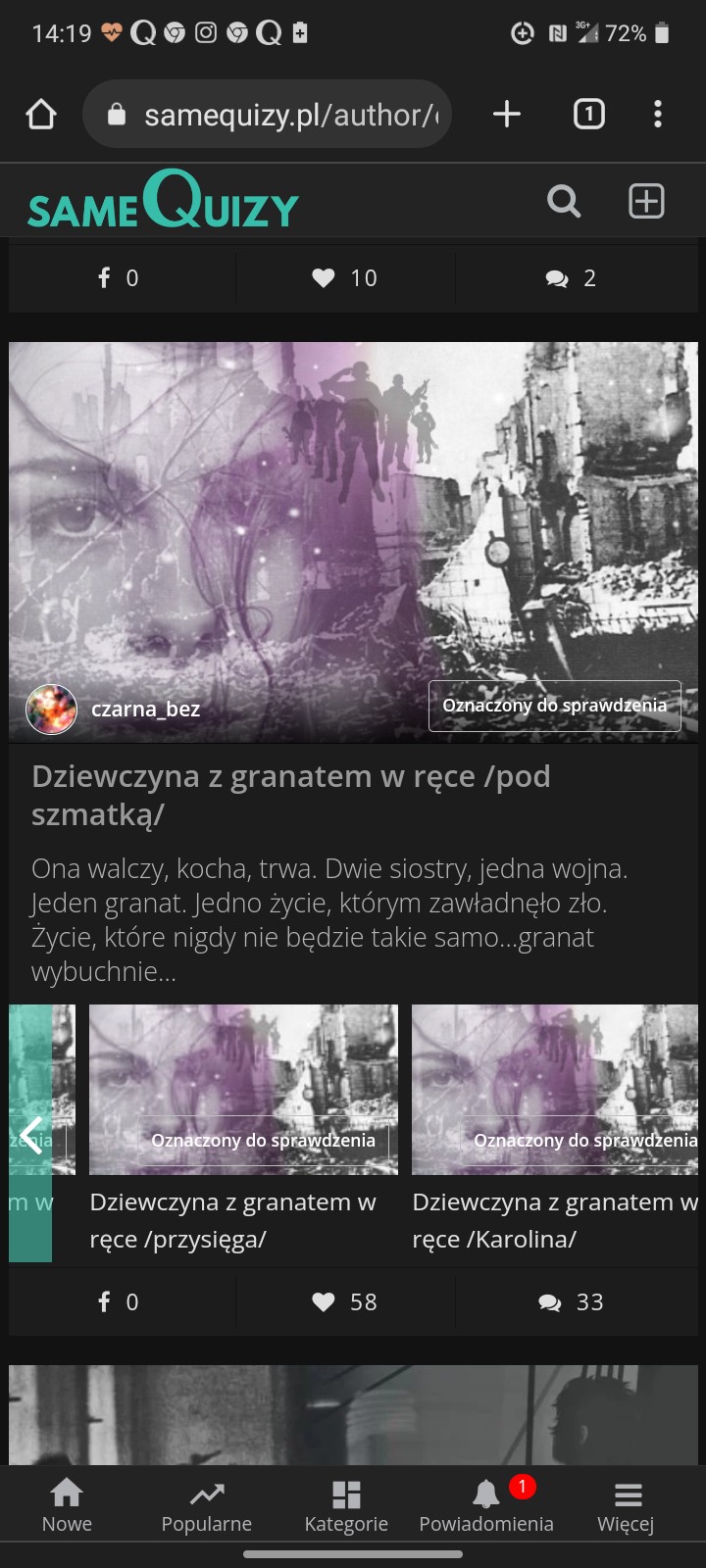
Task: Open a new browser tab
Action: (x=506, y=115)
